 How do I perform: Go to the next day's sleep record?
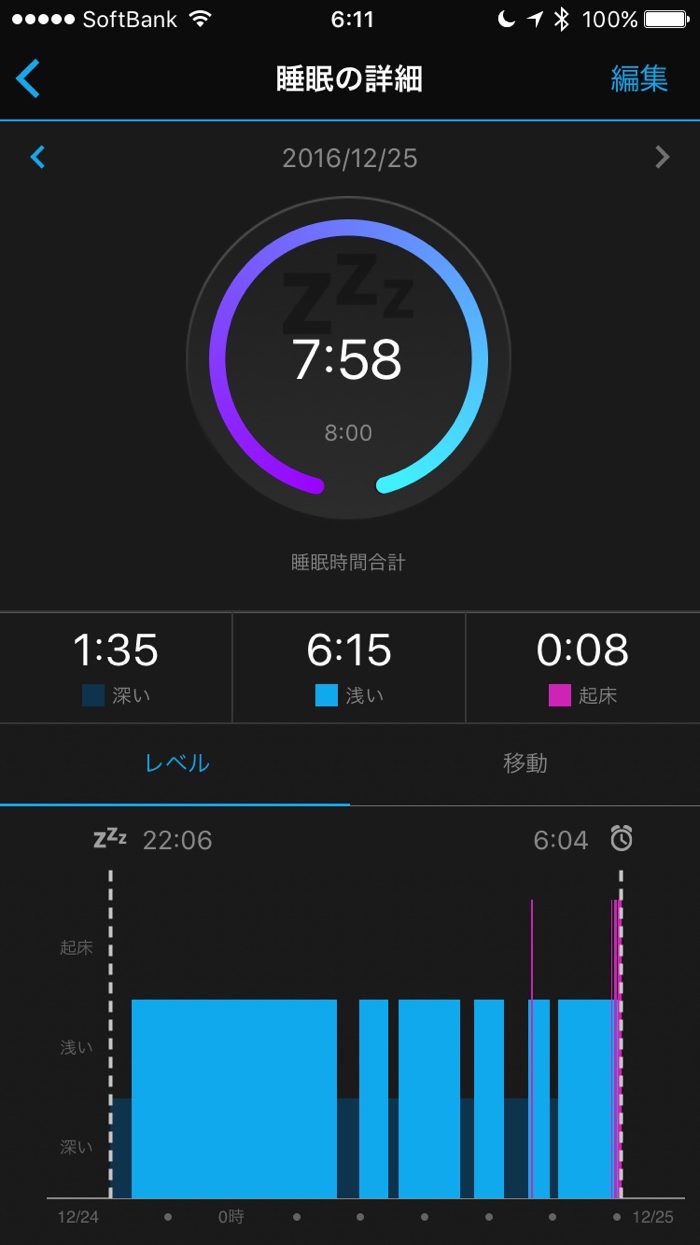pos(661,157)
